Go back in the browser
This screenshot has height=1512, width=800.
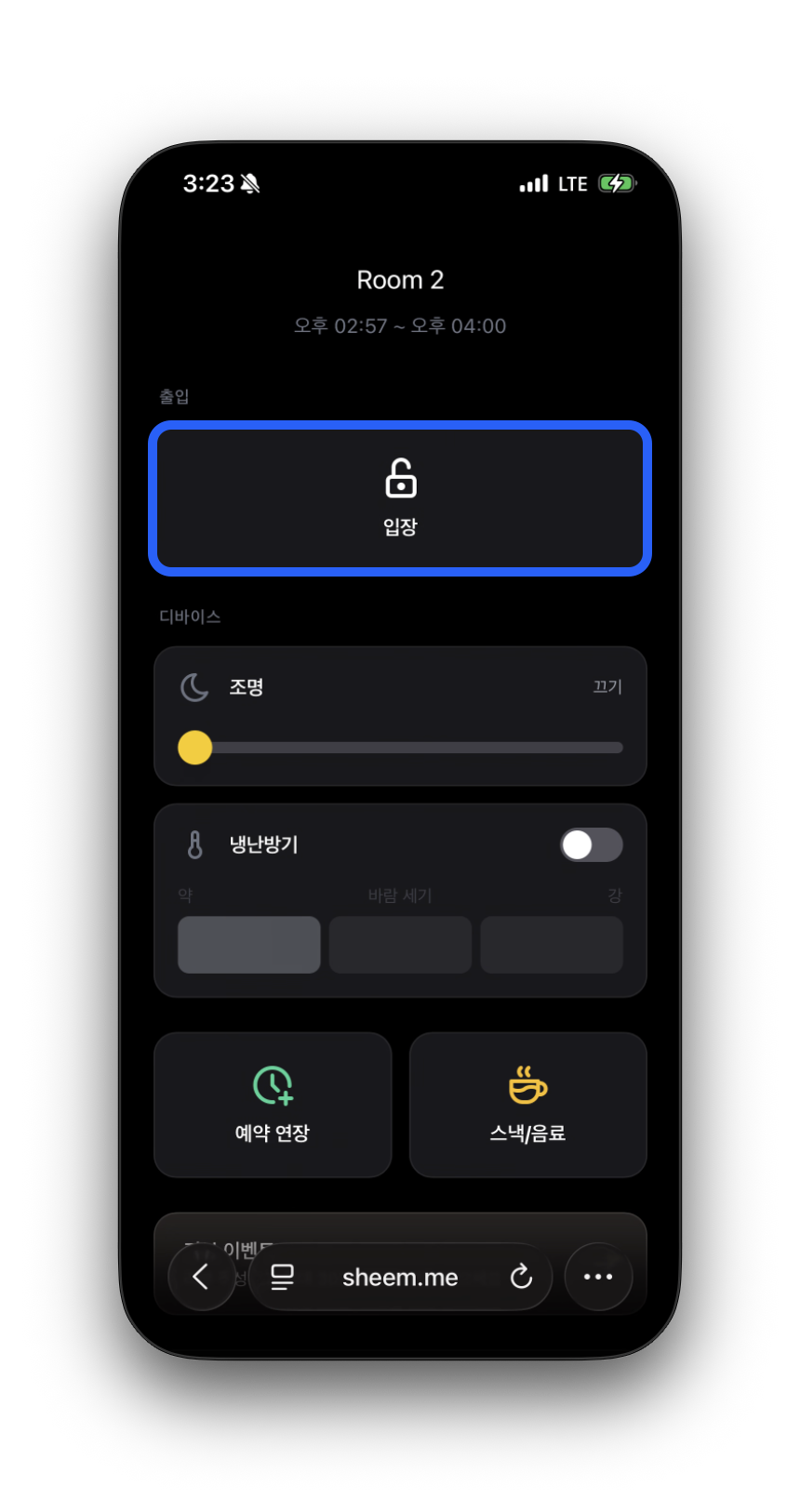click(x=201, y=1277)
